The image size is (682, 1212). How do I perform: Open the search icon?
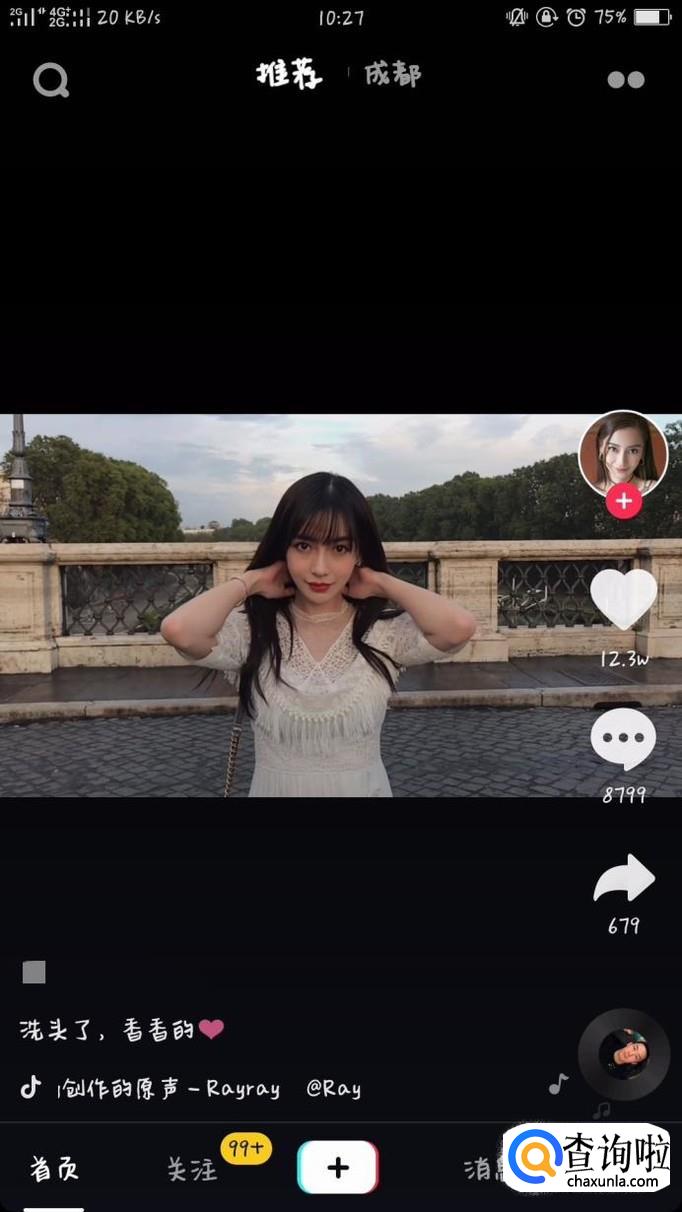pyautogui.click(x=50, y=79)
